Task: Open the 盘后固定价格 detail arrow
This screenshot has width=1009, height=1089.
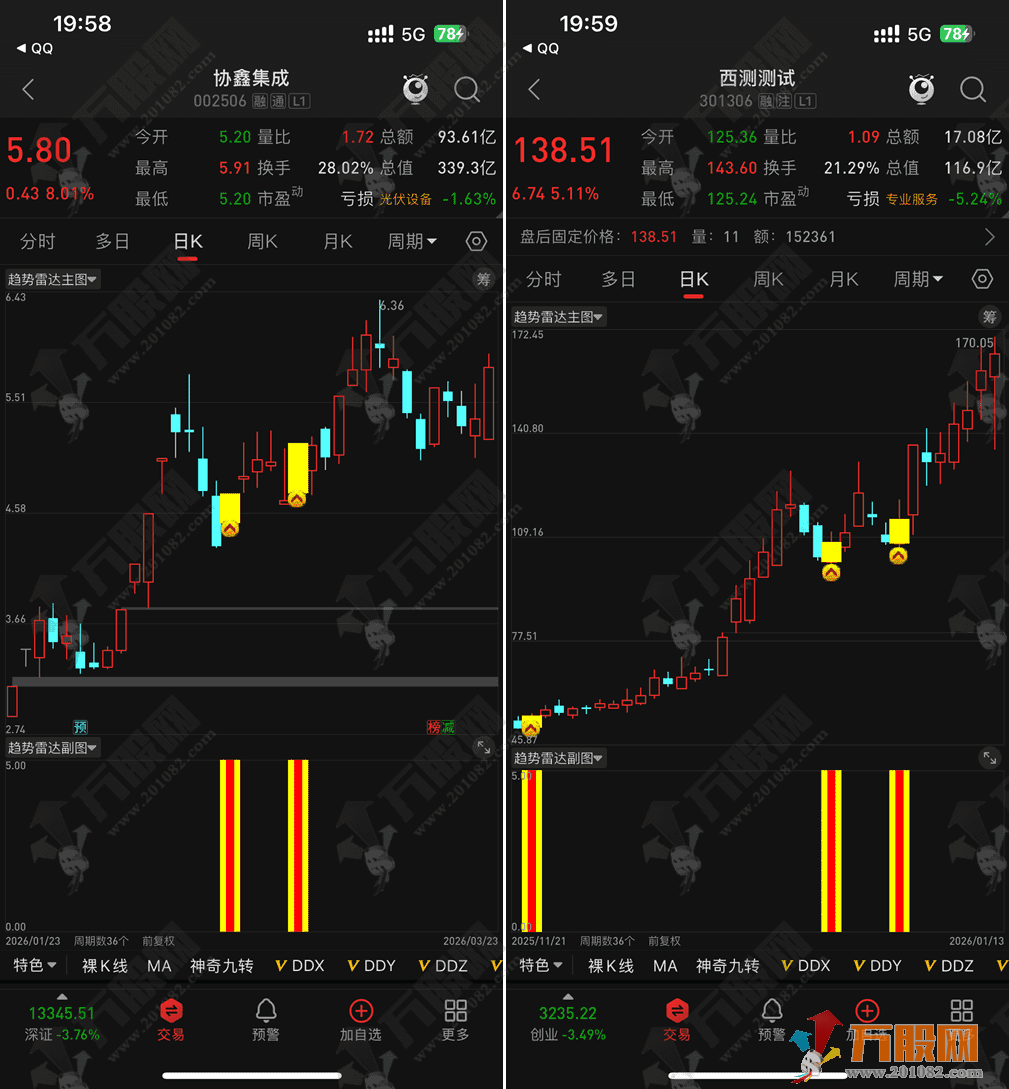Action: [992, 237]
